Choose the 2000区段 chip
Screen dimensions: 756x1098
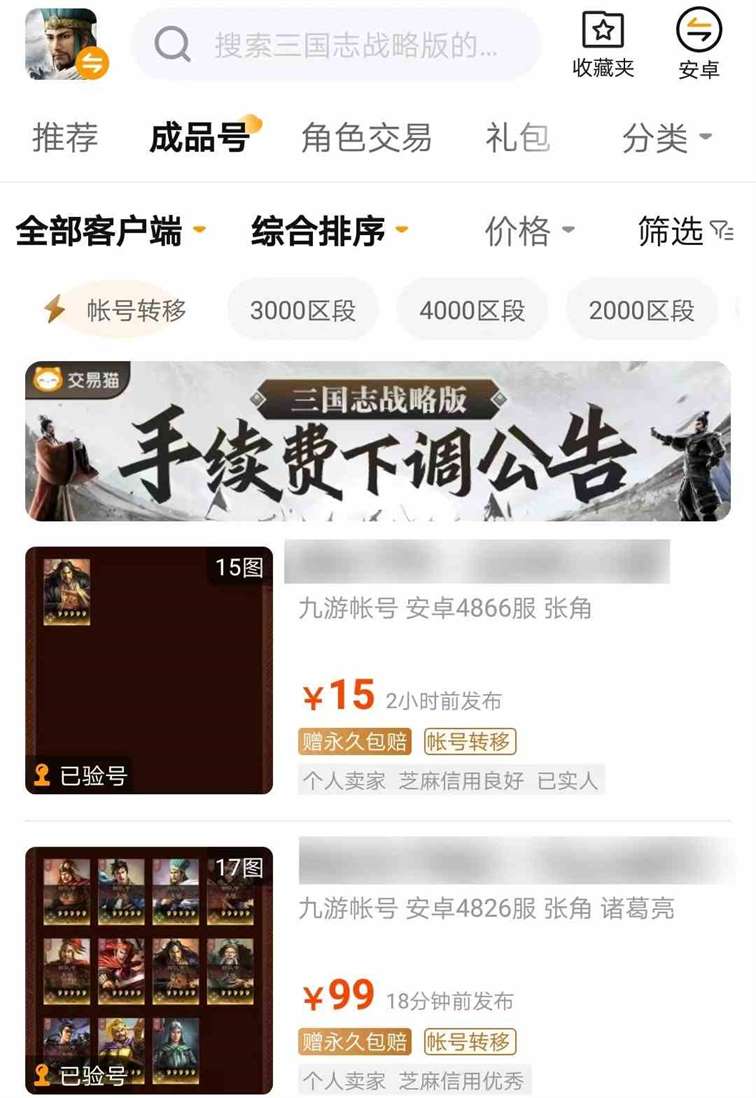pyautogui.click(x=641, y=310)
